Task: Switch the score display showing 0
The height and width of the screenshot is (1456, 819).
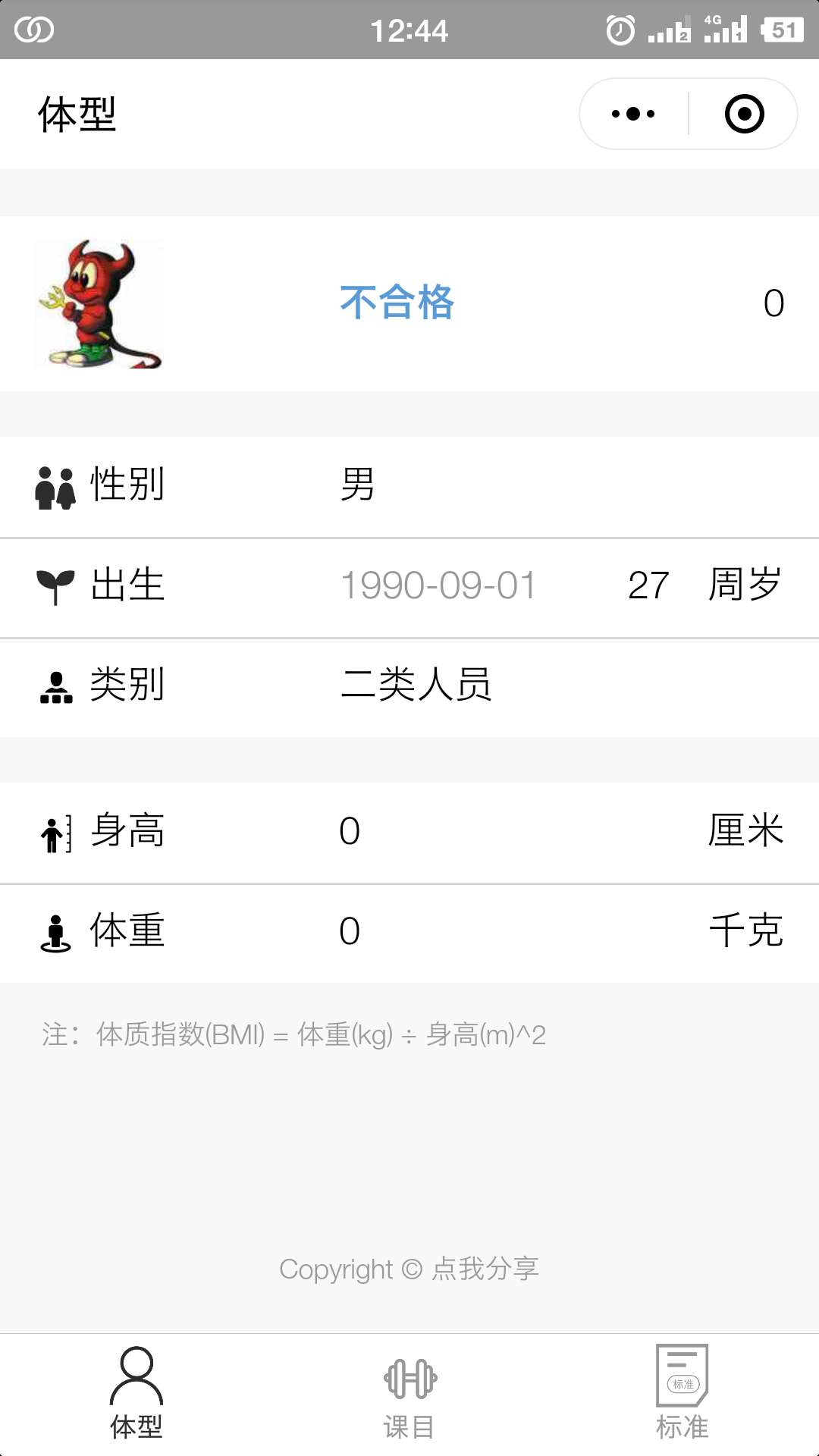Action: coord(772,303)
